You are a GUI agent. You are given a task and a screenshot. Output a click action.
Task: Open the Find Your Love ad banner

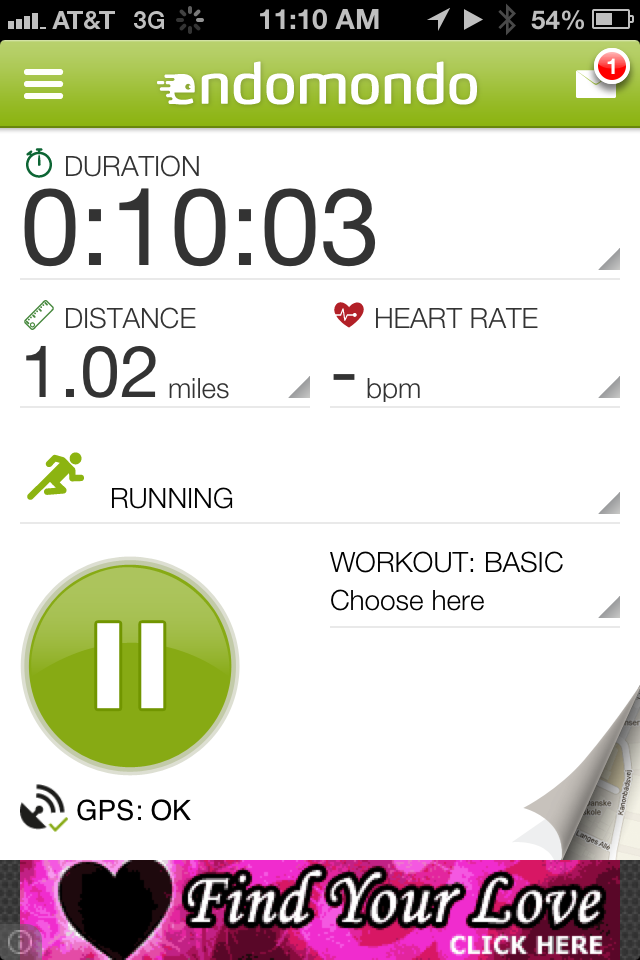[x=330, y=910]
